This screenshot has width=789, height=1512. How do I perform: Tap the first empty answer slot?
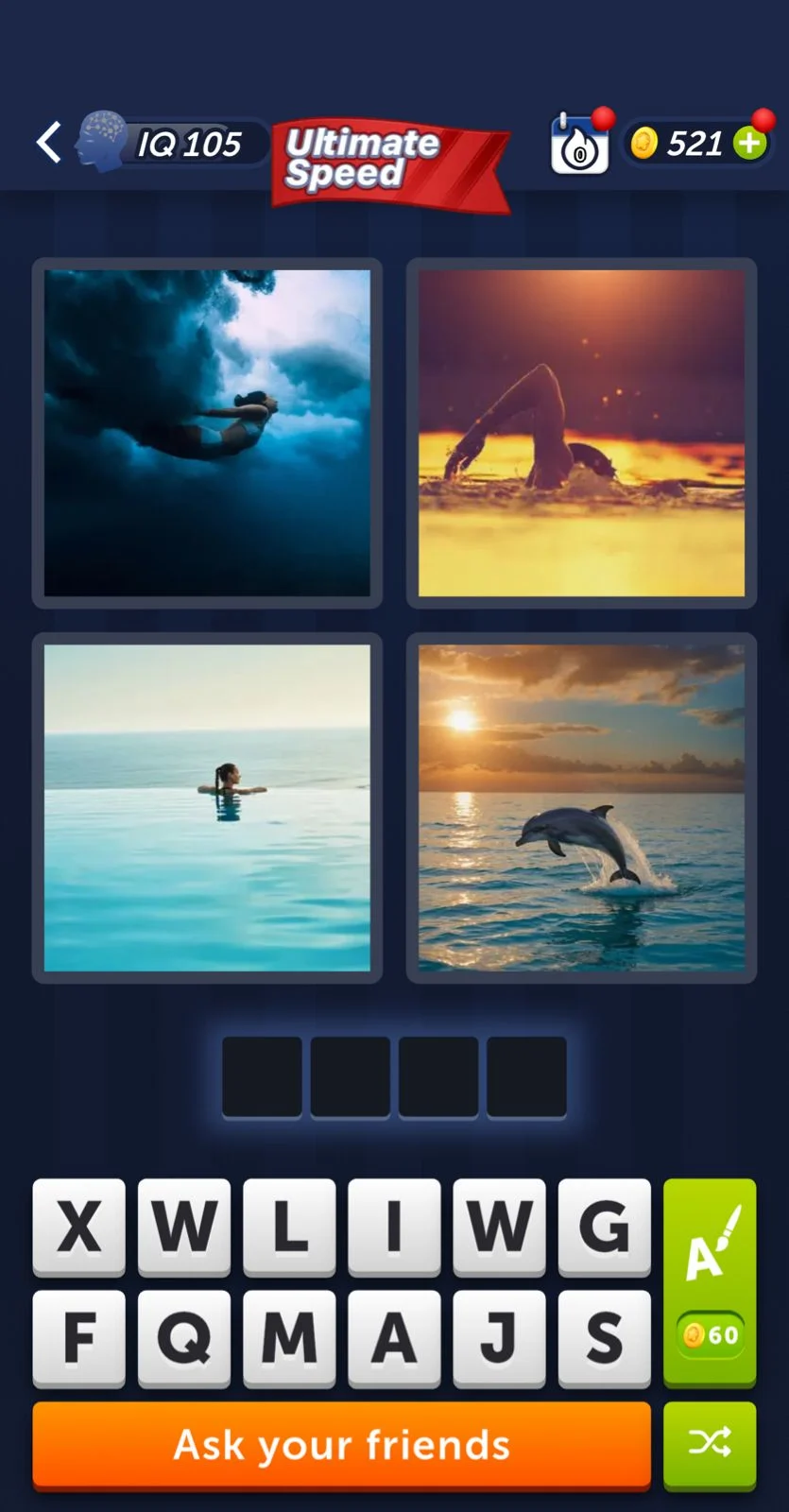click(x=262, y=1076)
